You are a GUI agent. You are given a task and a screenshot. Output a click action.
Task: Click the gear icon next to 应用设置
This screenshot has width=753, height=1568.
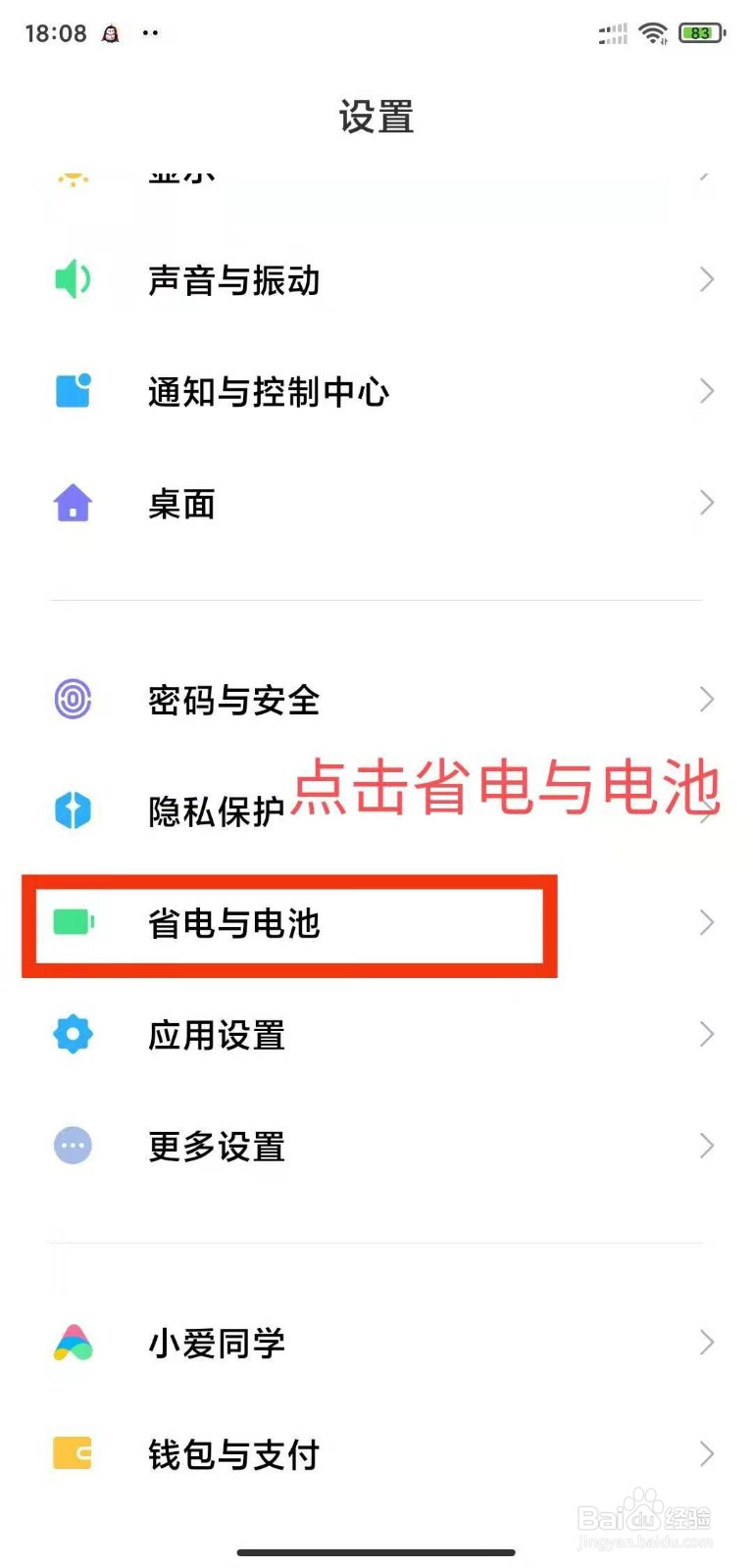[71, 1034]
